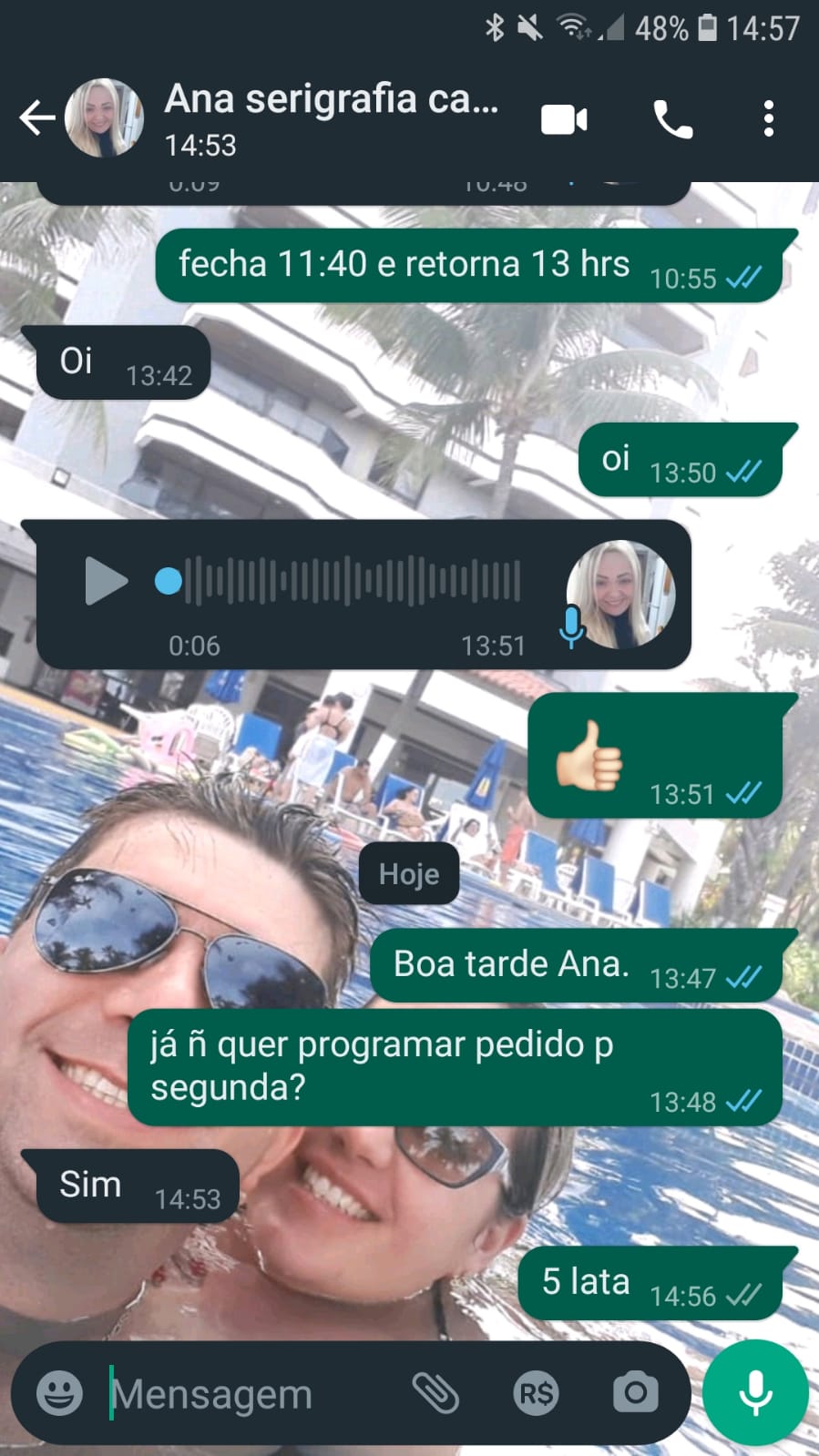Play the 0:06 voice message

[106, 581]
